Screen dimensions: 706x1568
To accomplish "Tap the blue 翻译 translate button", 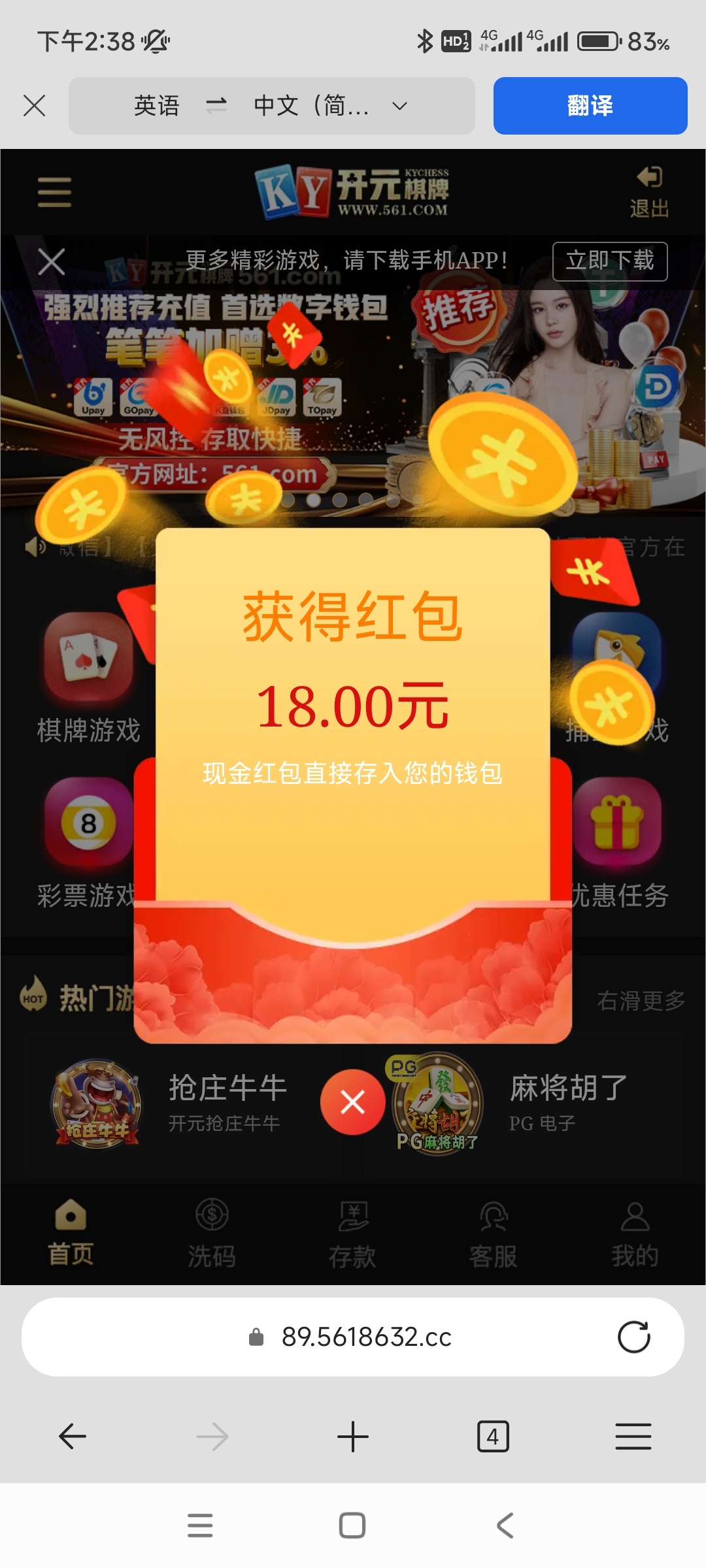I will [x=590, y=106].
